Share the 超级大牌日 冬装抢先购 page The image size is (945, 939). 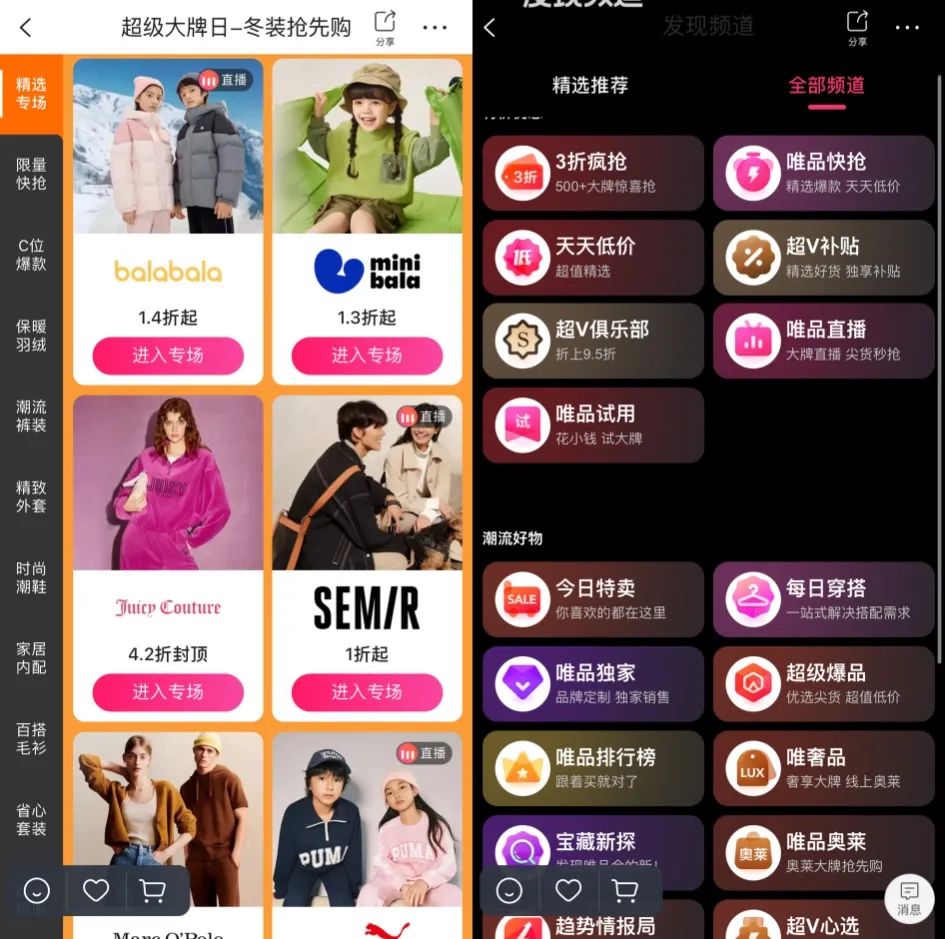click(385, 28)
